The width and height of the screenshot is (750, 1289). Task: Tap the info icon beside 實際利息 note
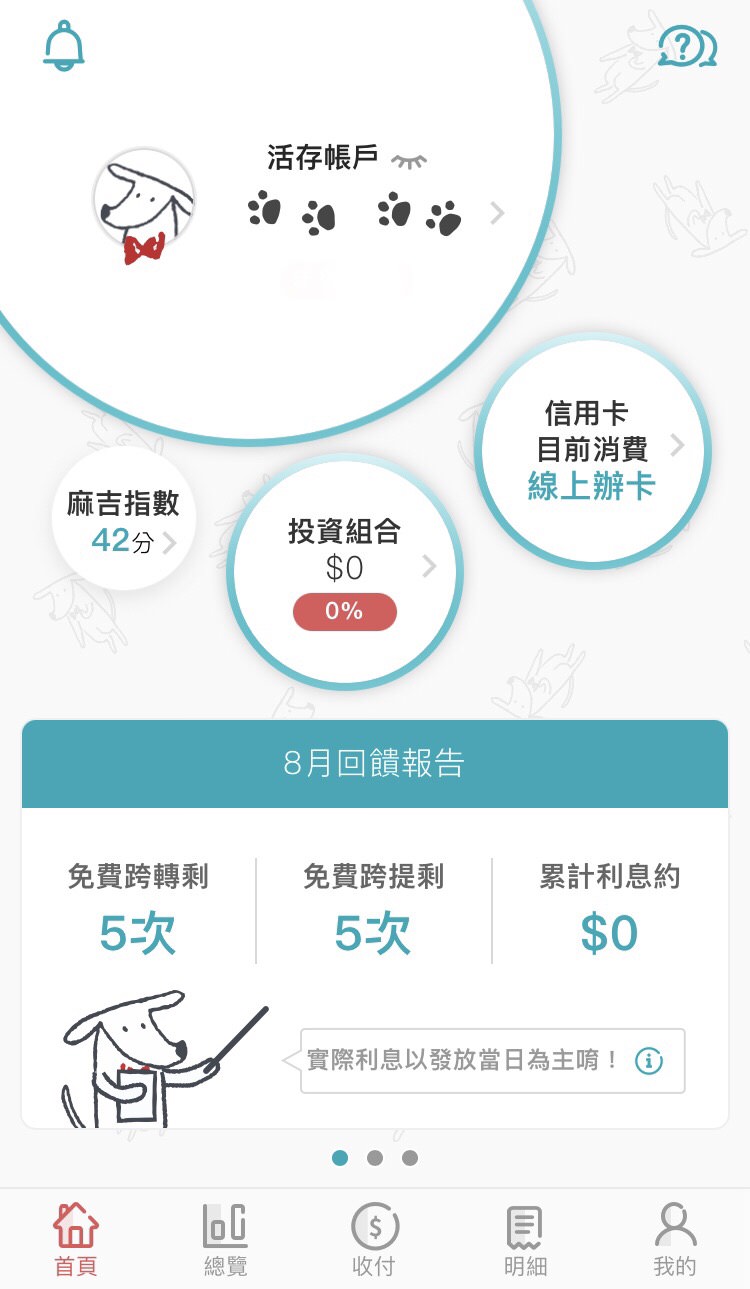pyautogui.click(x=649, y=1061)
